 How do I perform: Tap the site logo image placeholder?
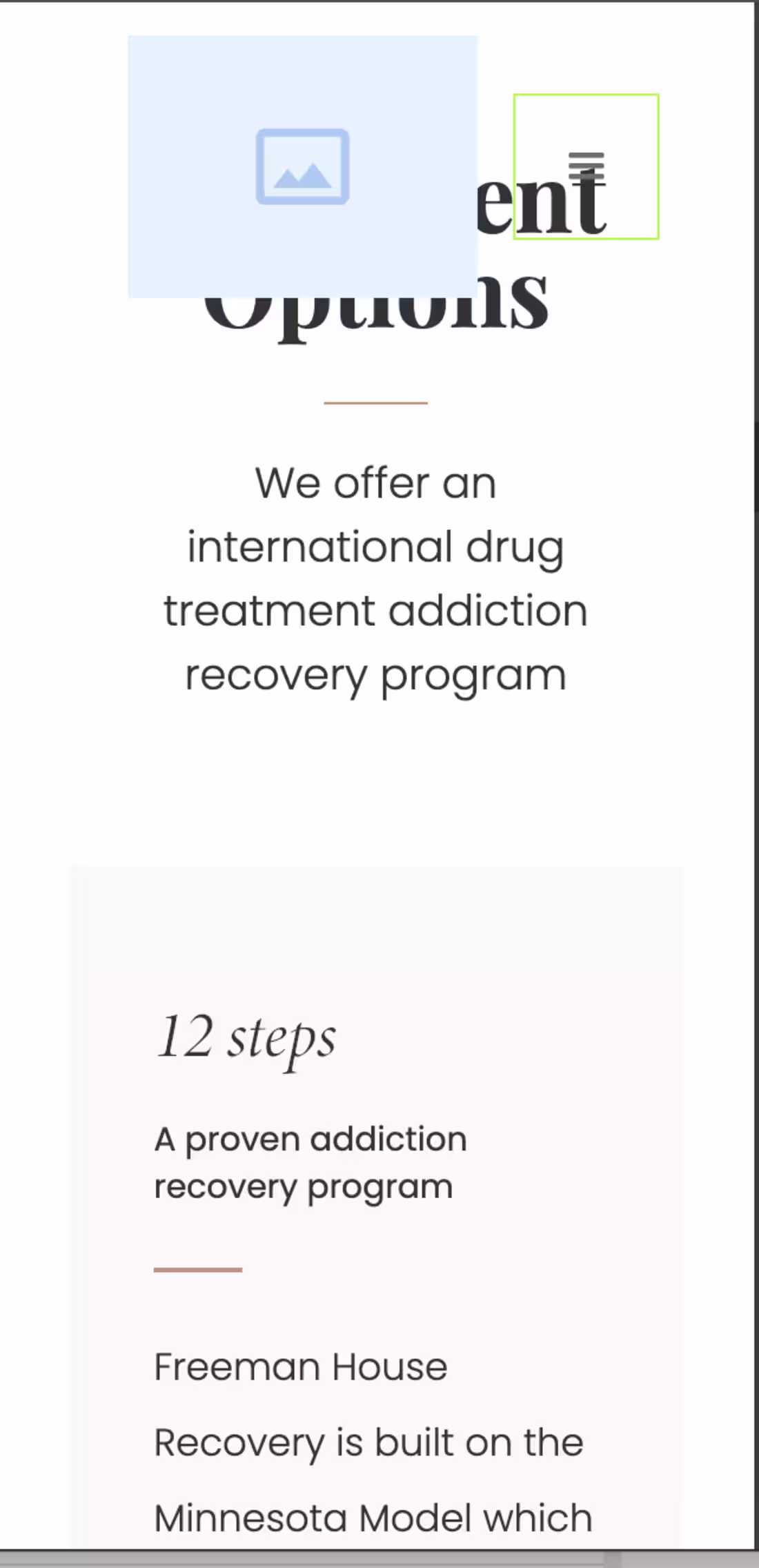pyautogui.click(x=302, y=166)
